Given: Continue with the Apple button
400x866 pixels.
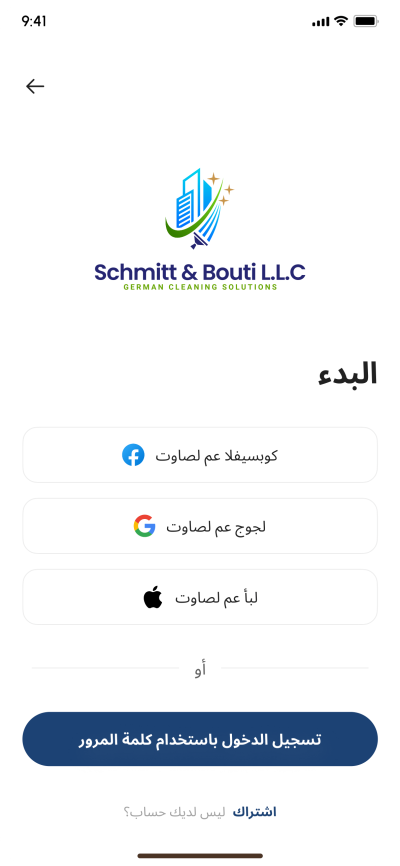Looking at the screenshot, I should [200, 597].
